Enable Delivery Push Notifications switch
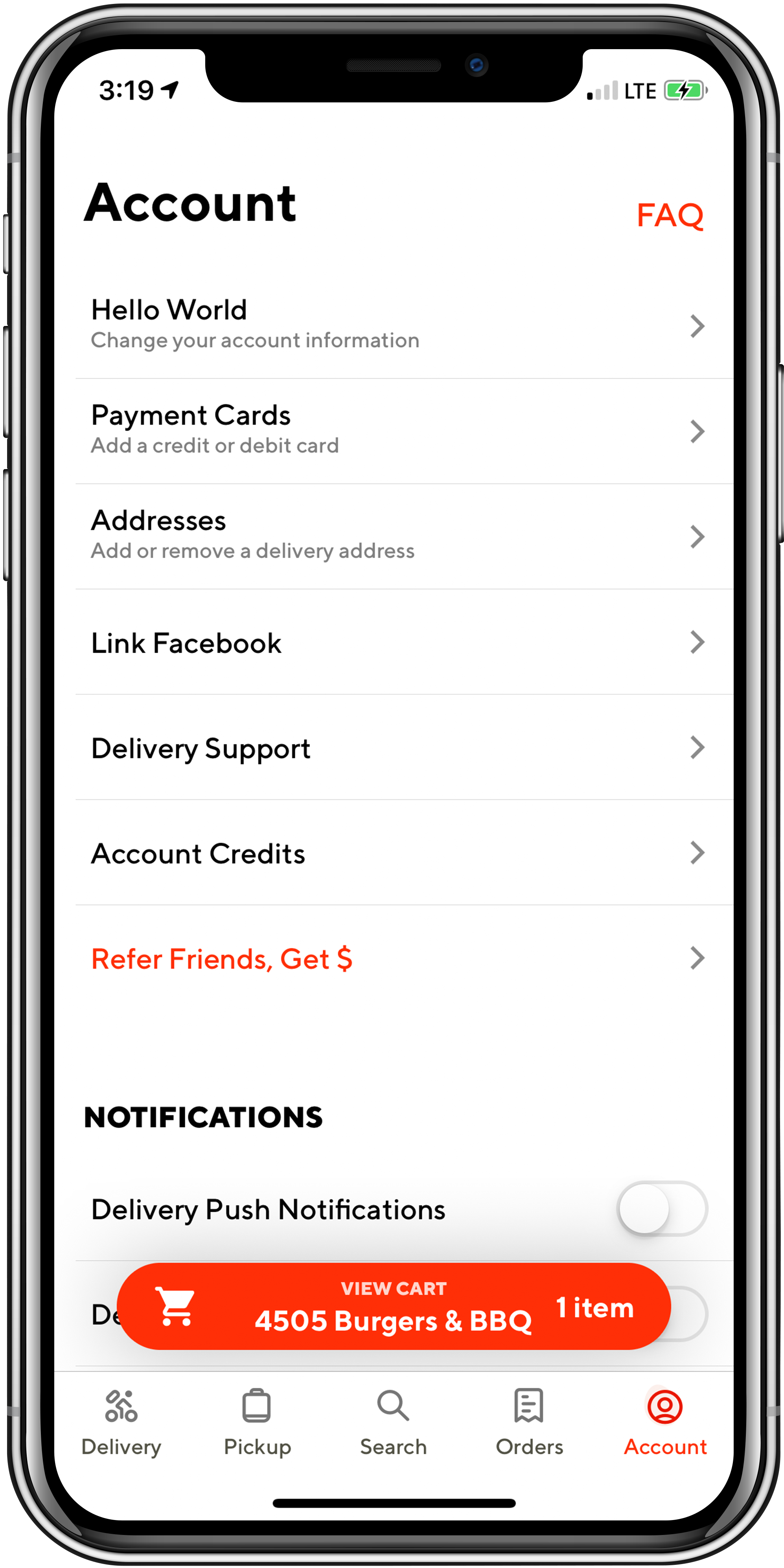 (x=662, y=1209)
